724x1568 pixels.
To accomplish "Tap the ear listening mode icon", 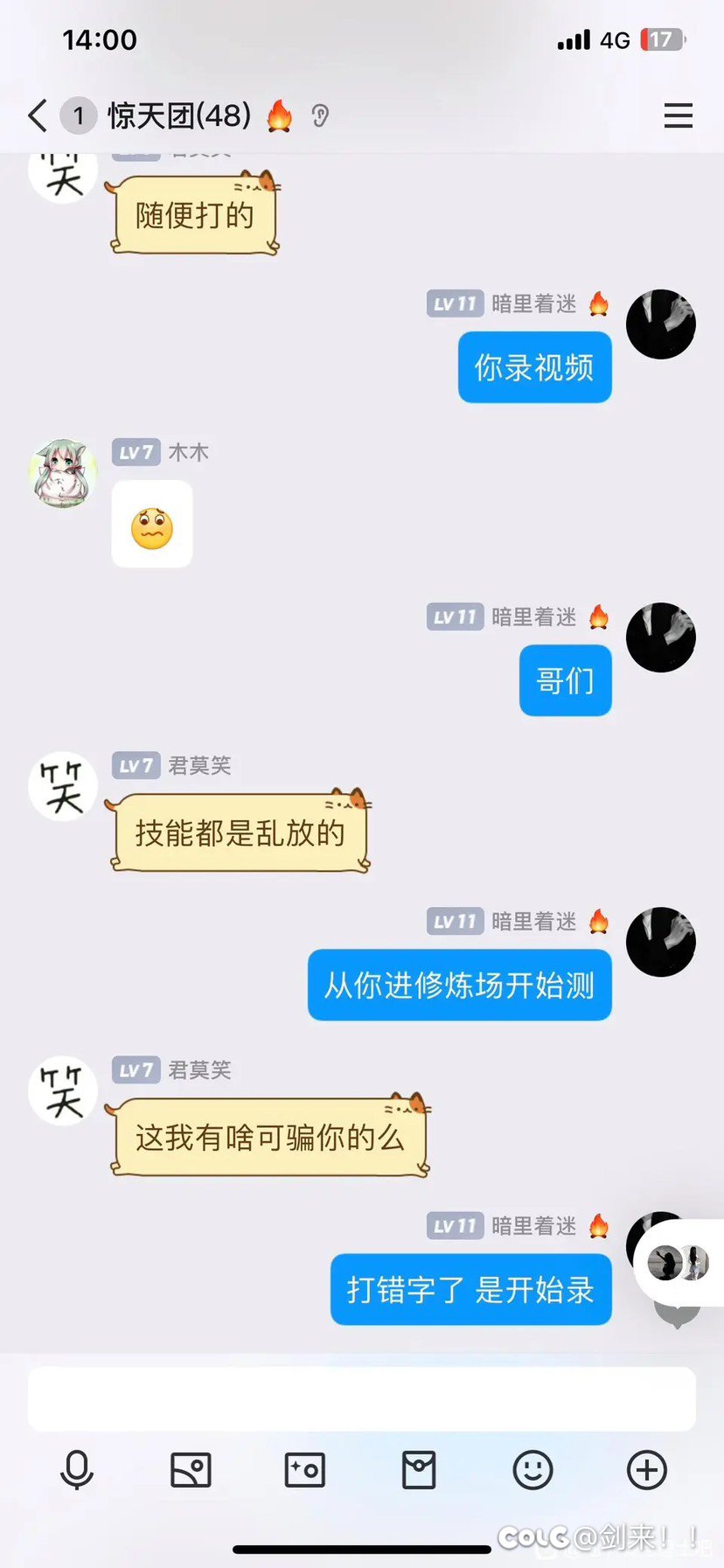I will pos(320,115).
